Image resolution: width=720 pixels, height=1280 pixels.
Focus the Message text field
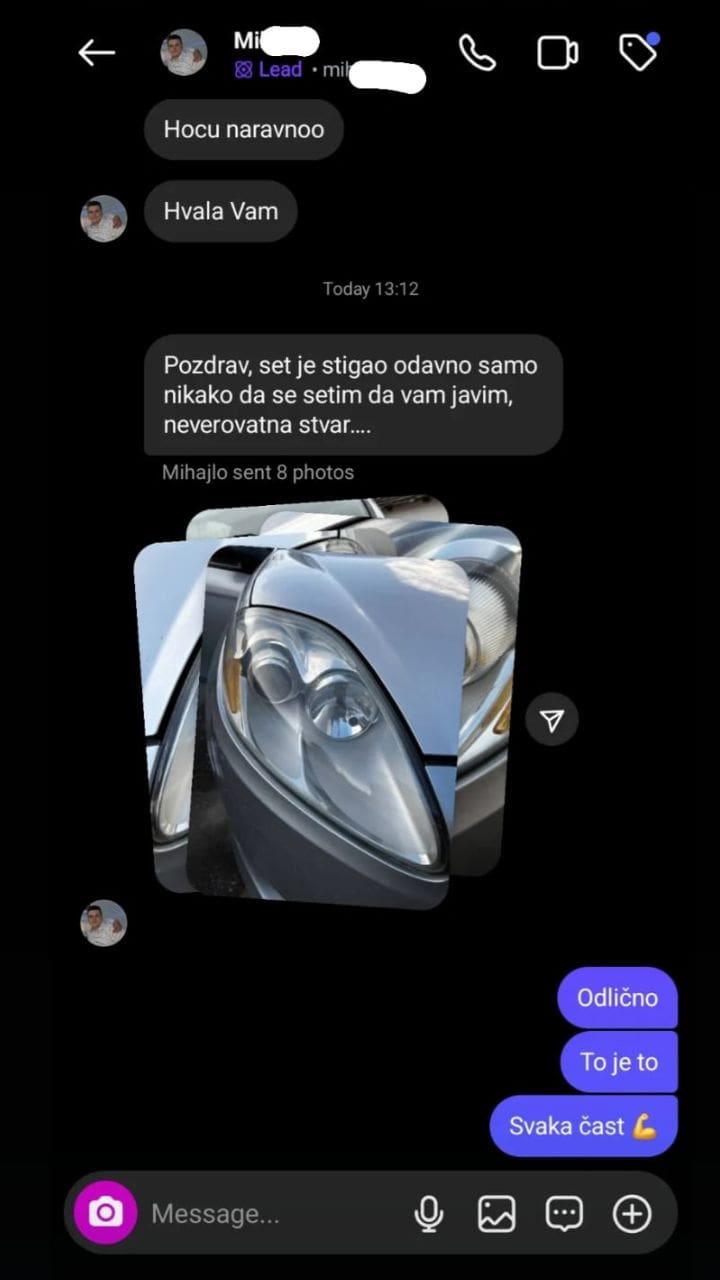pos(270,1214)
